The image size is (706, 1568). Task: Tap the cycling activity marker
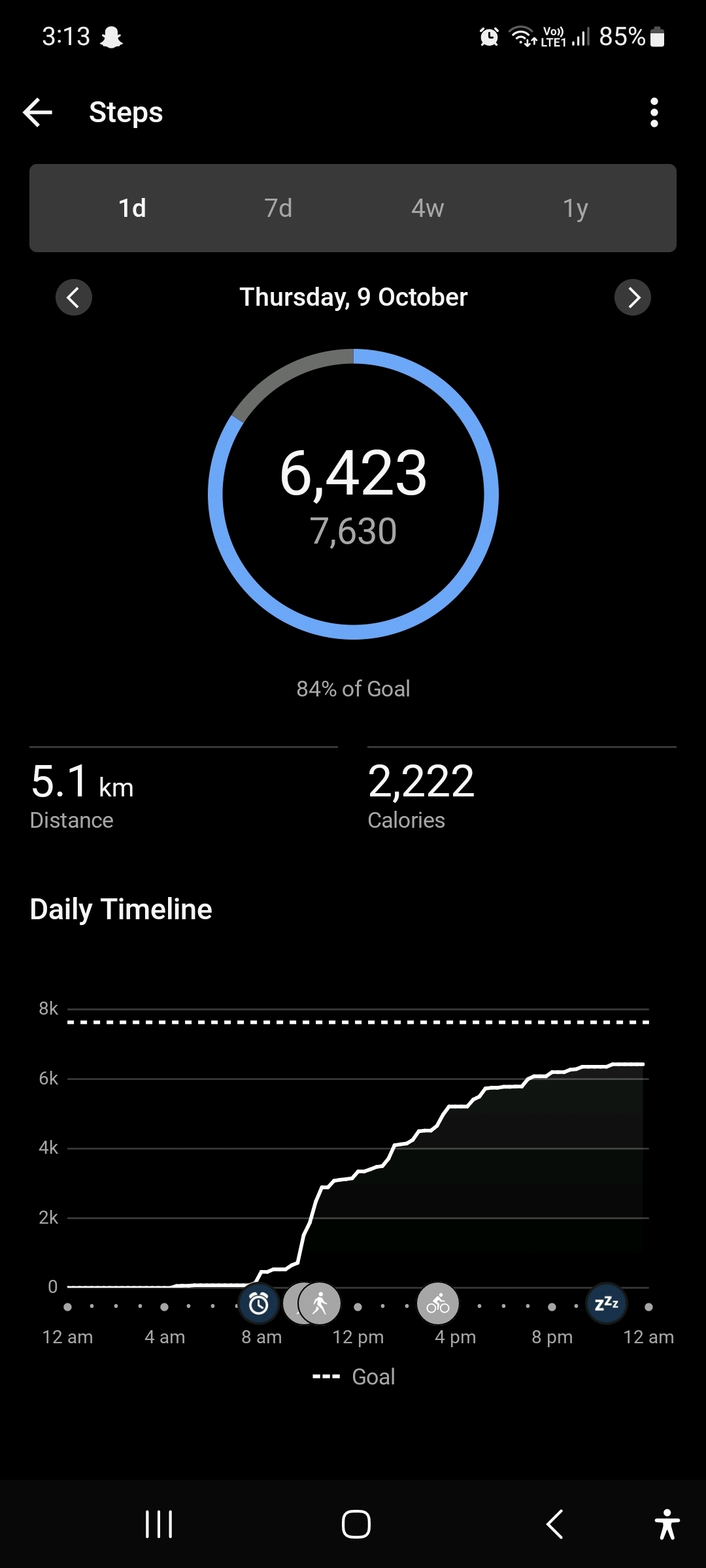point(438,1304)
